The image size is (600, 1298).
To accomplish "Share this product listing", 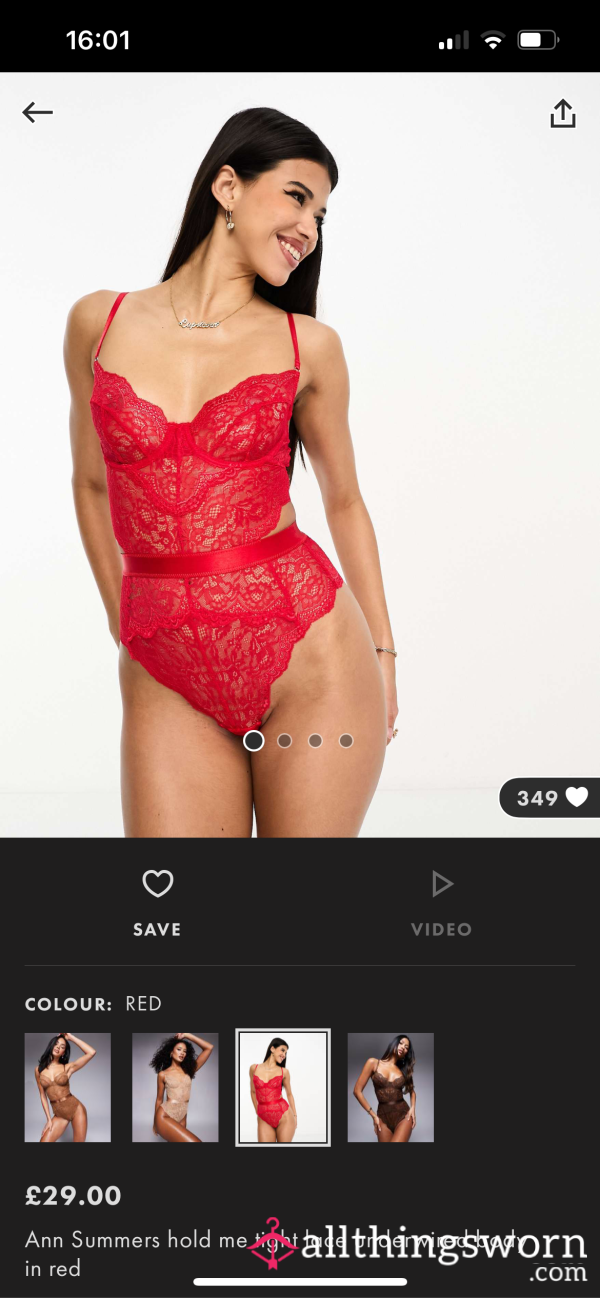I will tap(563, 113).
